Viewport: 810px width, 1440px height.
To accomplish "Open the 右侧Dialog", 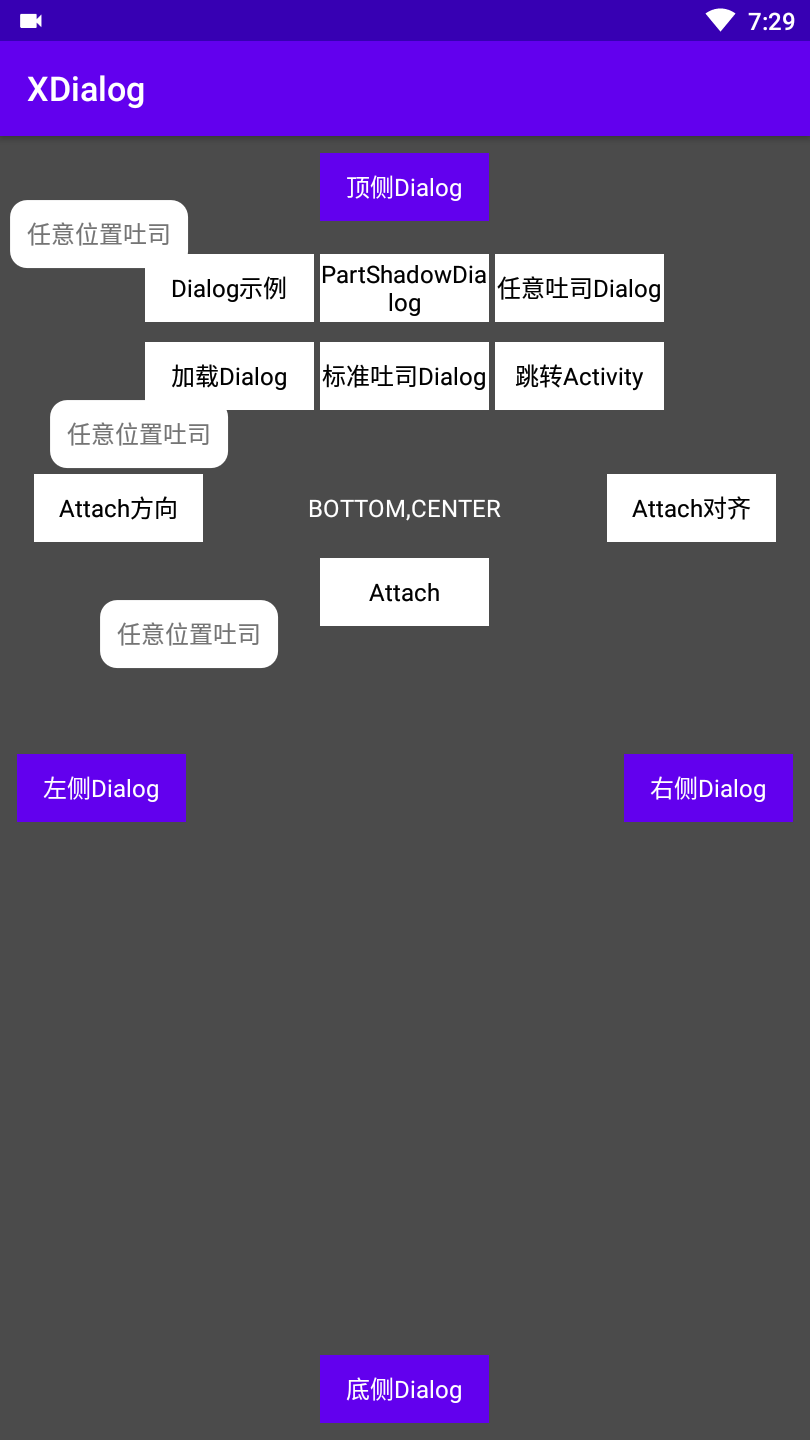I will click(708, 788).
